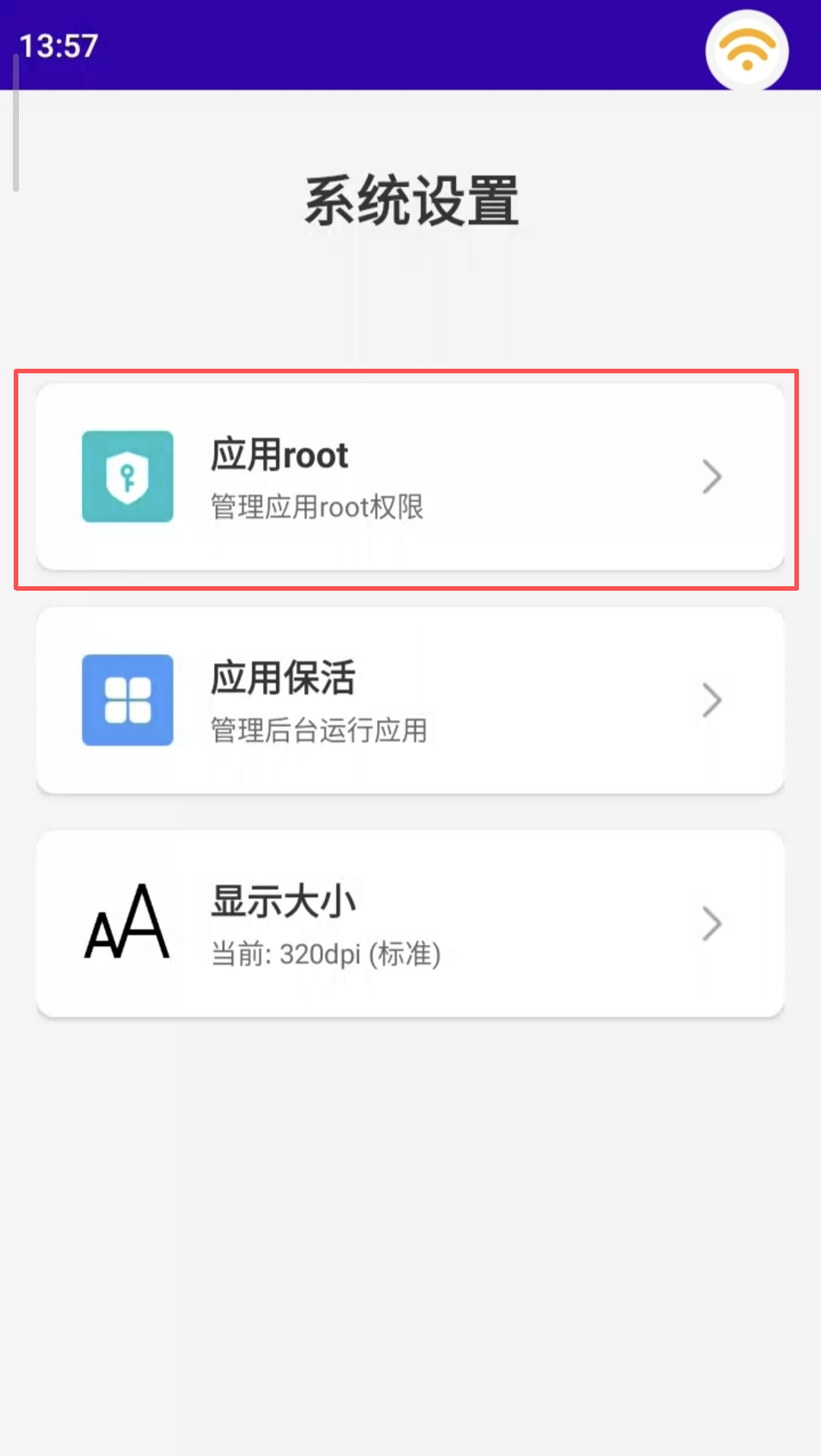The image size is (821, 1456).
Task: Expand the 应用保活 entry chevron
Action: click(x=712, y=699)
